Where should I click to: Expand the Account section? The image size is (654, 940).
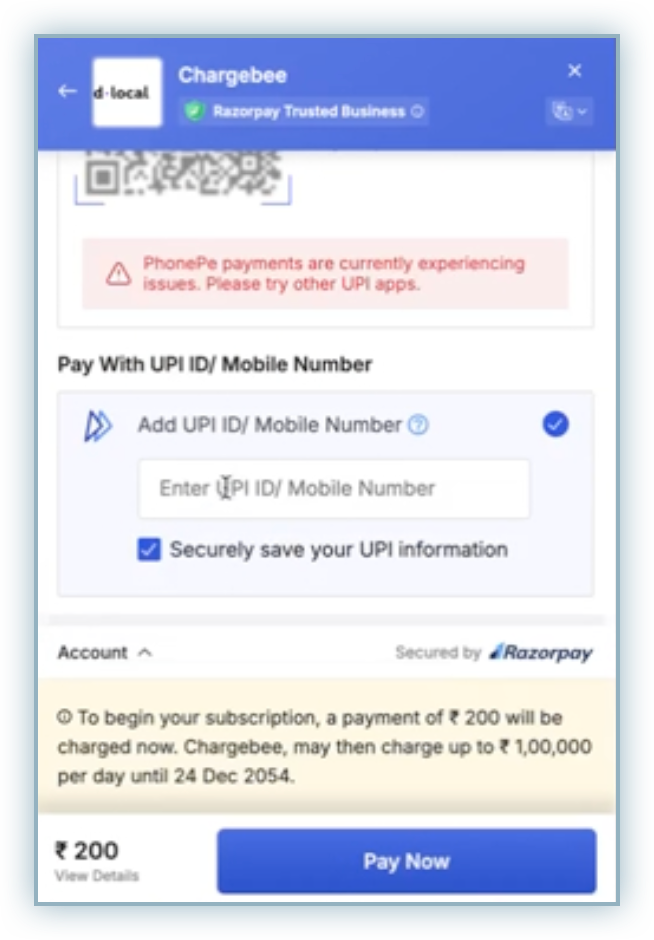[x=105, y=653]
